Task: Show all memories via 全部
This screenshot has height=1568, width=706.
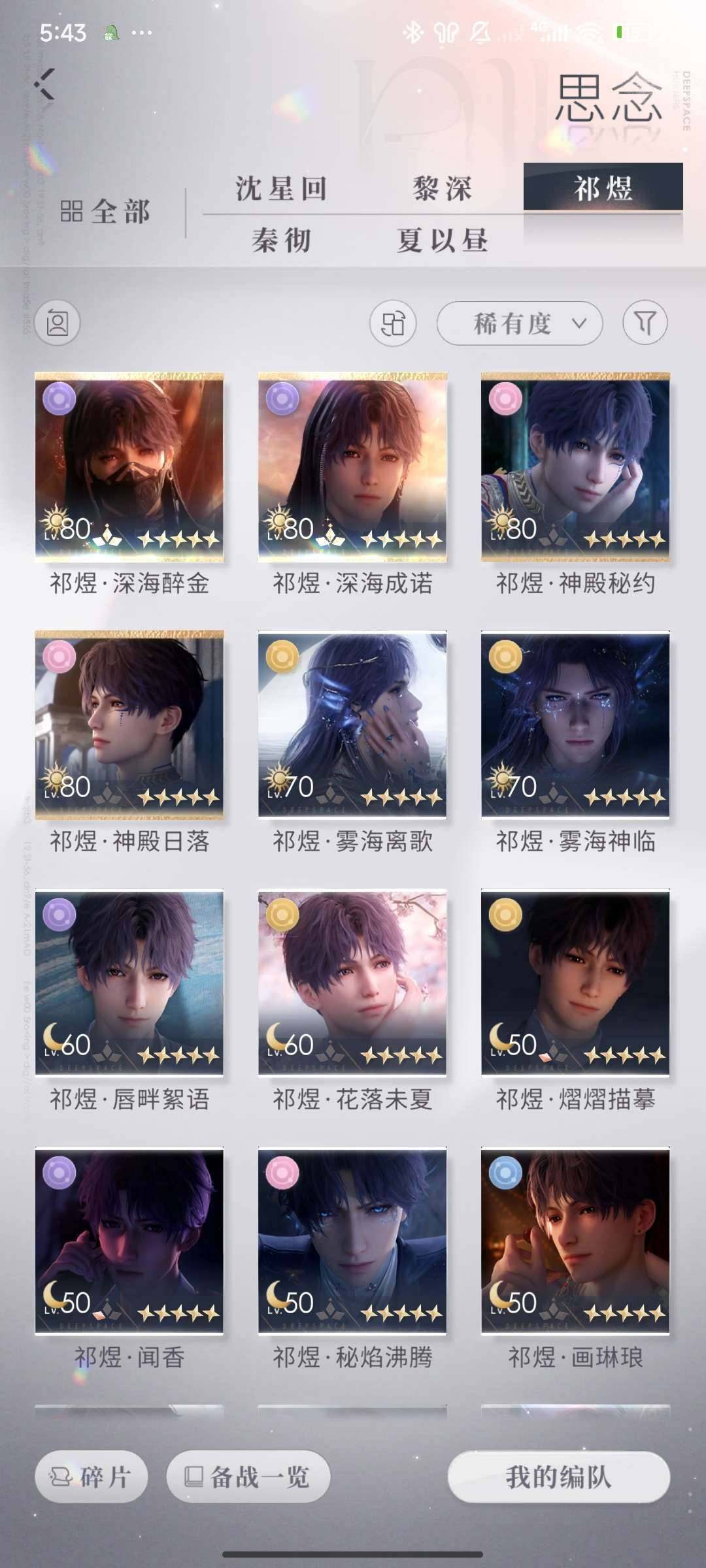Action: click(106, 212)
